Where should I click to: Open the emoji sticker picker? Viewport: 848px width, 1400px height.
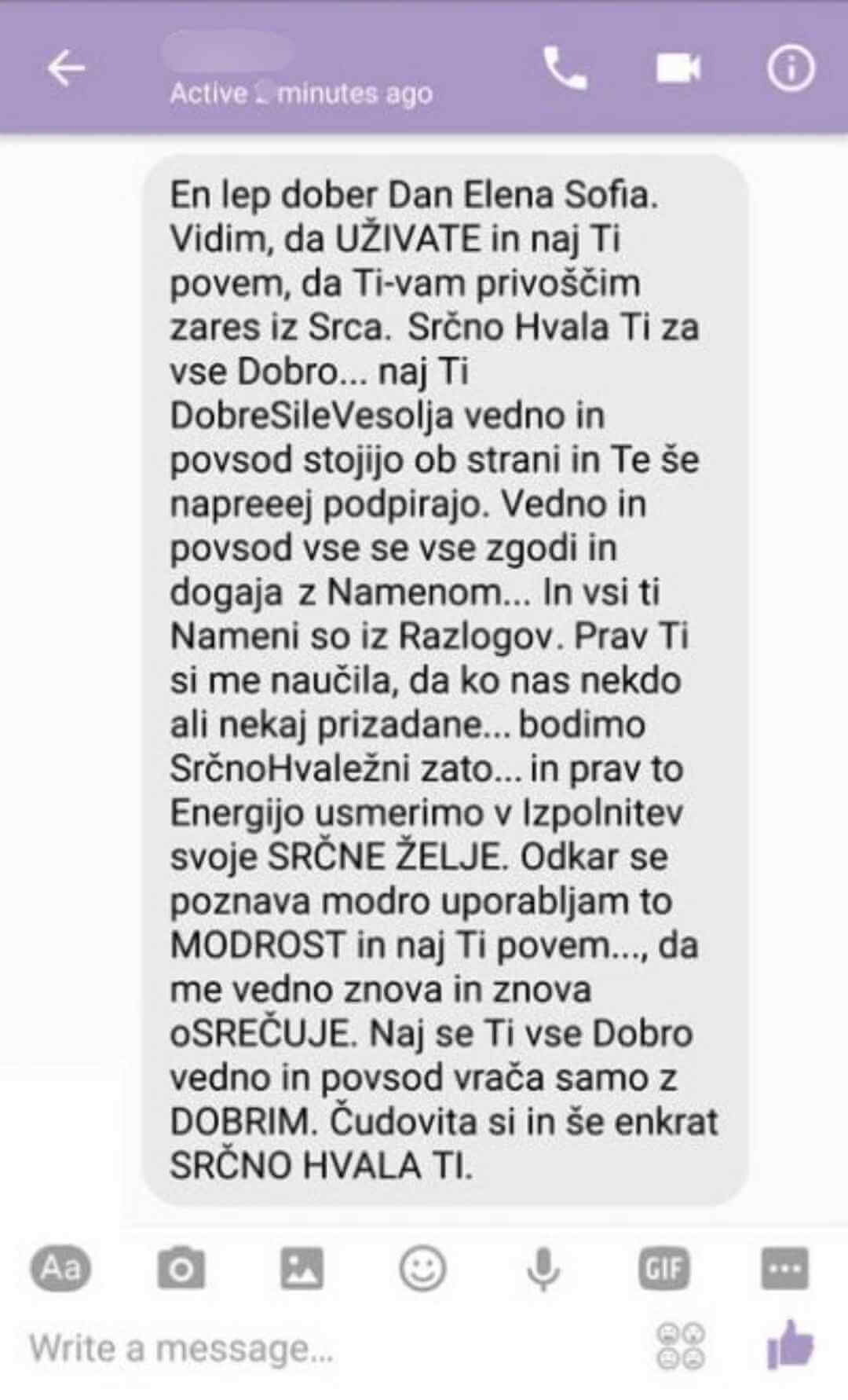422,1268
